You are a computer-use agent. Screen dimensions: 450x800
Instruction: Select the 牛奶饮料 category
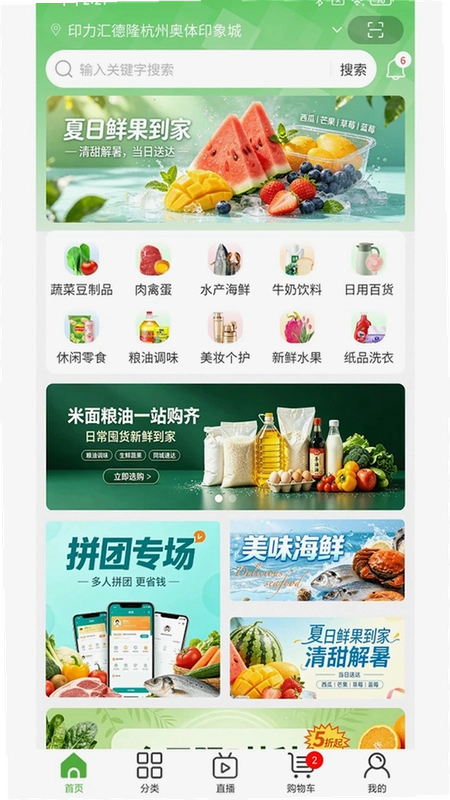click(x=297, y=270)
